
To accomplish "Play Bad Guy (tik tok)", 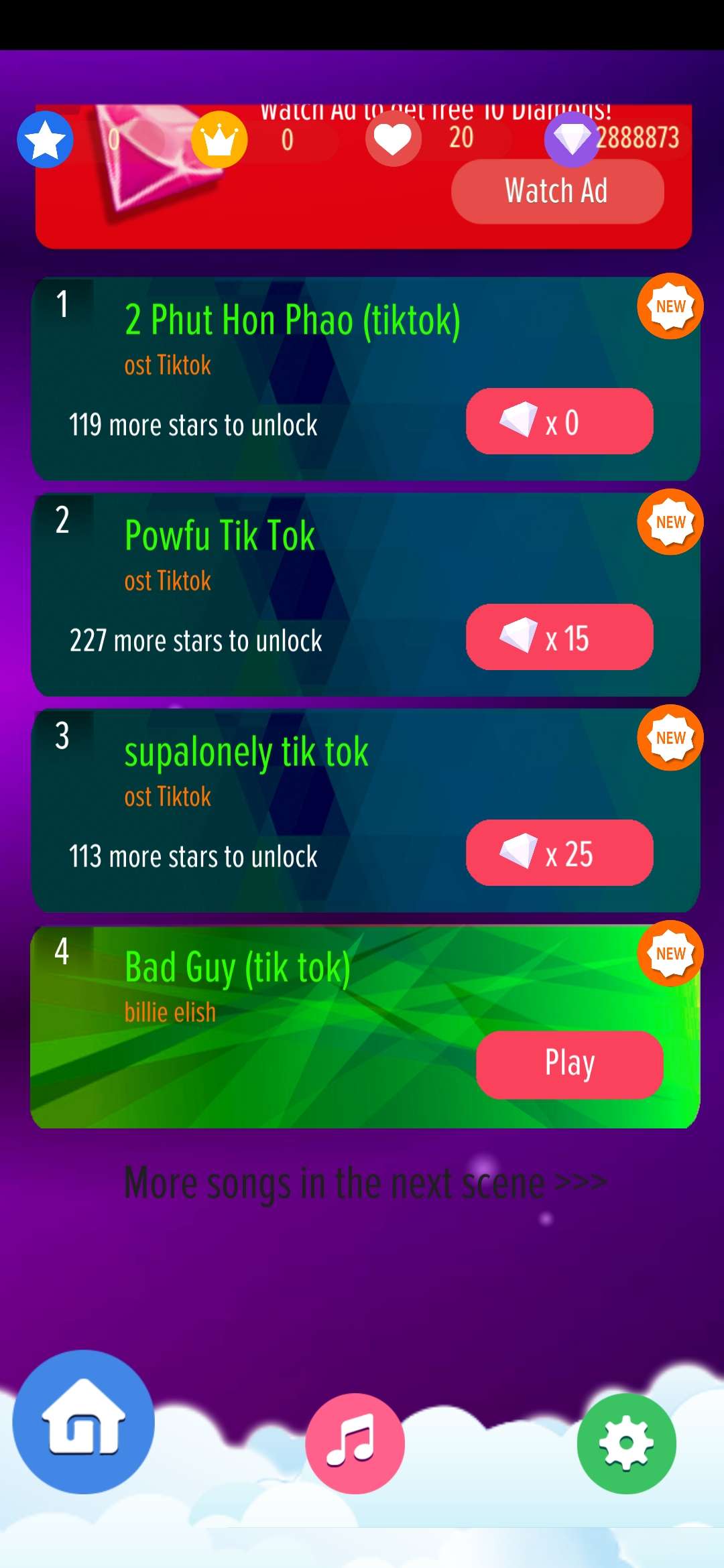I will pyautogui.click(x=569, y=1064).
